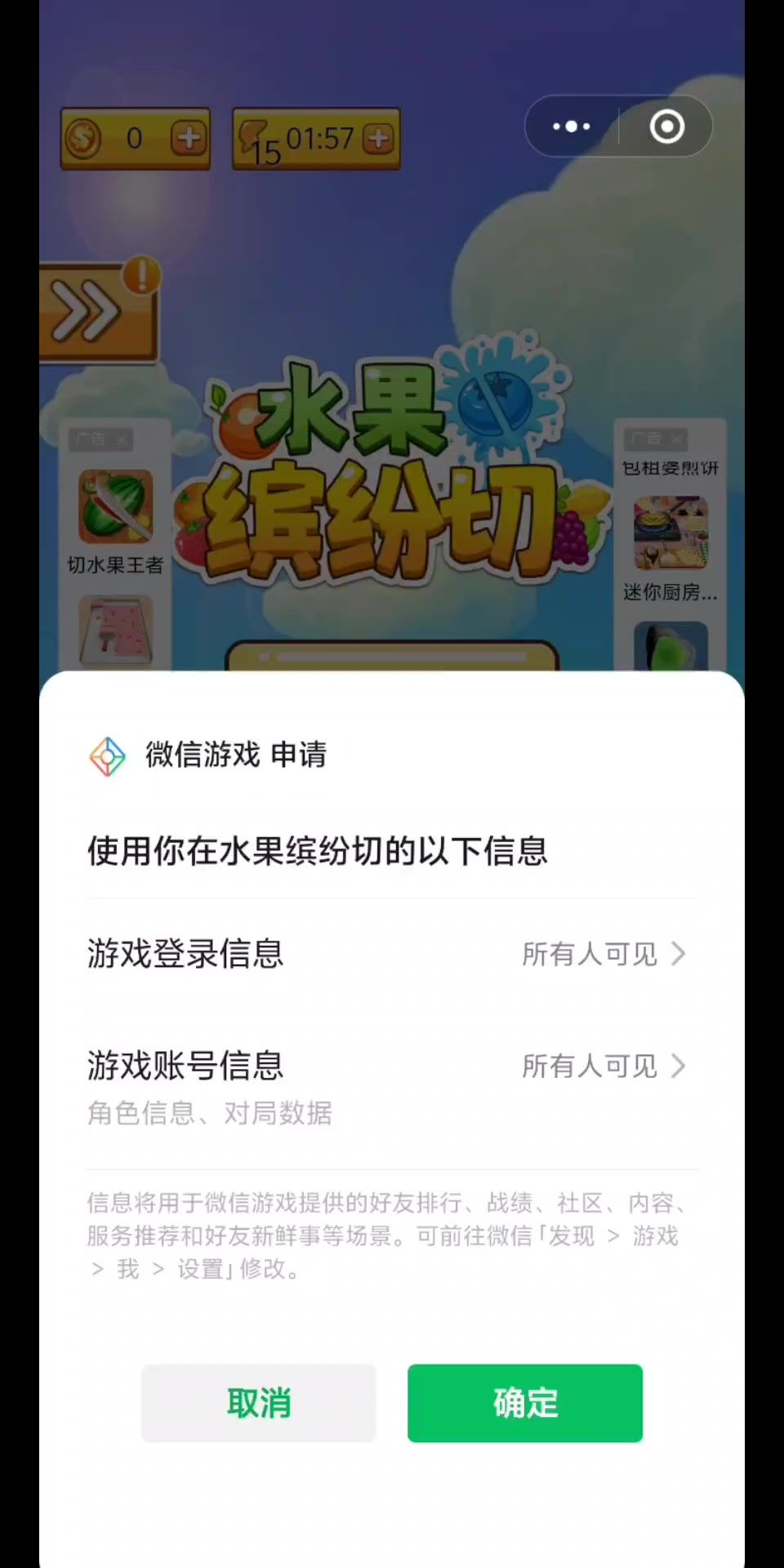The image size is (784, 1568).
Task: Change visibility for 游戏登录信息
Action: pos(603,954)
